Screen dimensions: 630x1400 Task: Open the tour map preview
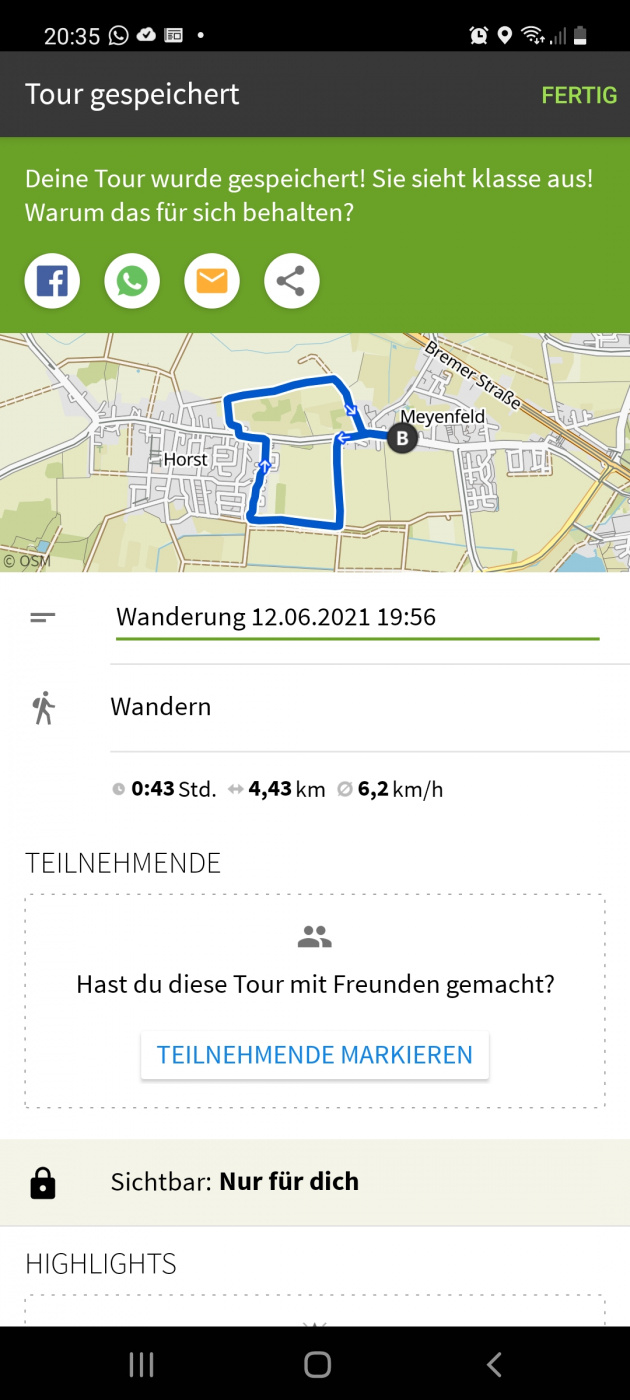point(315,452)
